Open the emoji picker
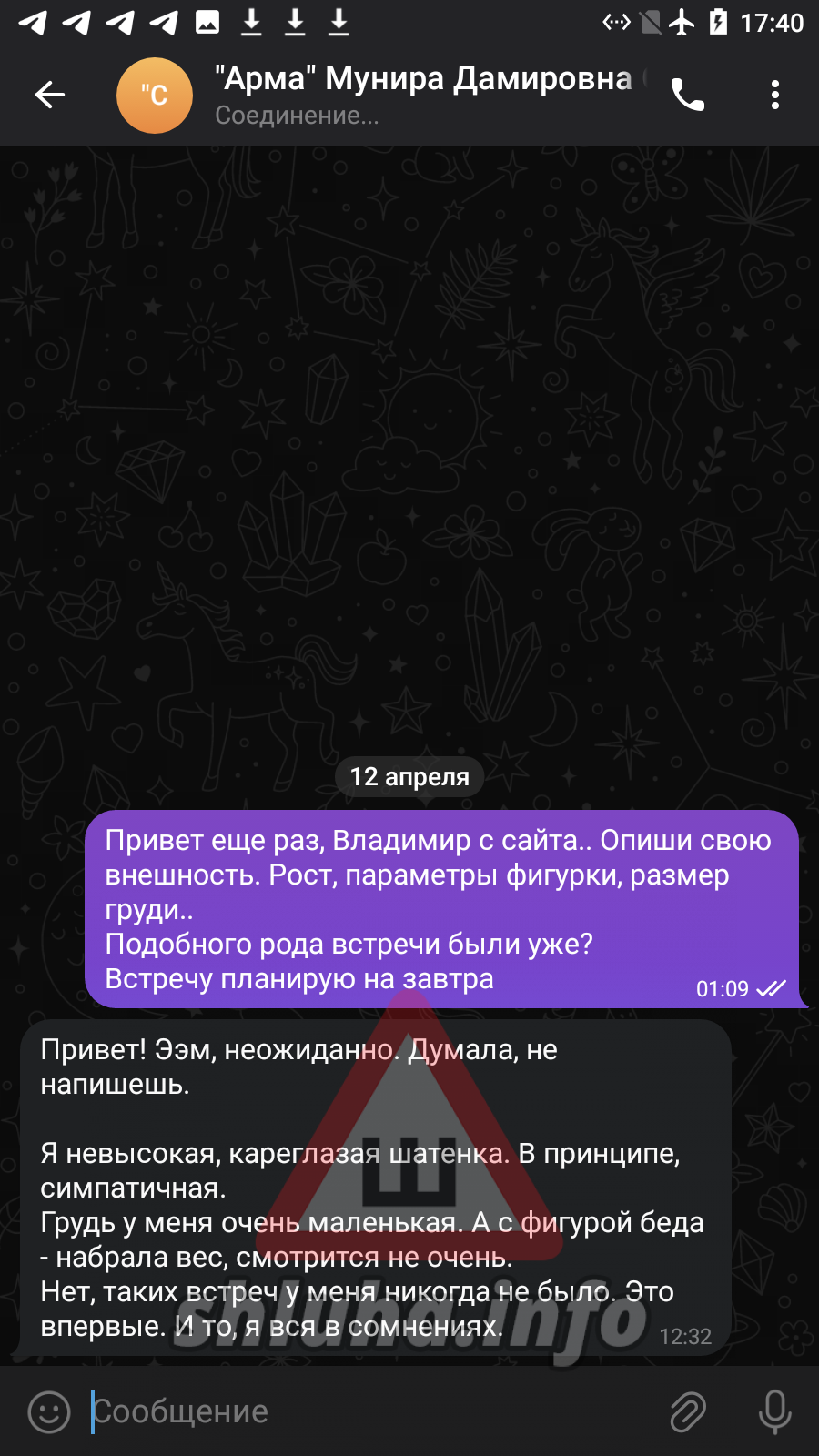 coord(49,1411)
